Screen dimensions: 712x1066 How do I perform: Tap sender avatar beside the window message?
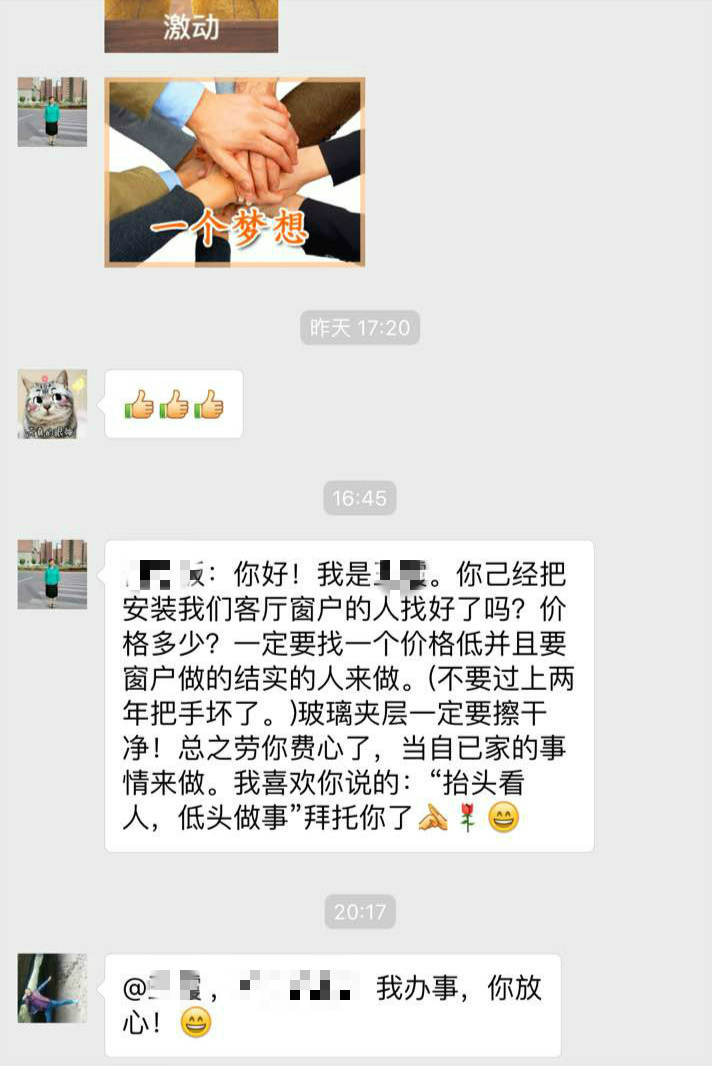[52, 575]
